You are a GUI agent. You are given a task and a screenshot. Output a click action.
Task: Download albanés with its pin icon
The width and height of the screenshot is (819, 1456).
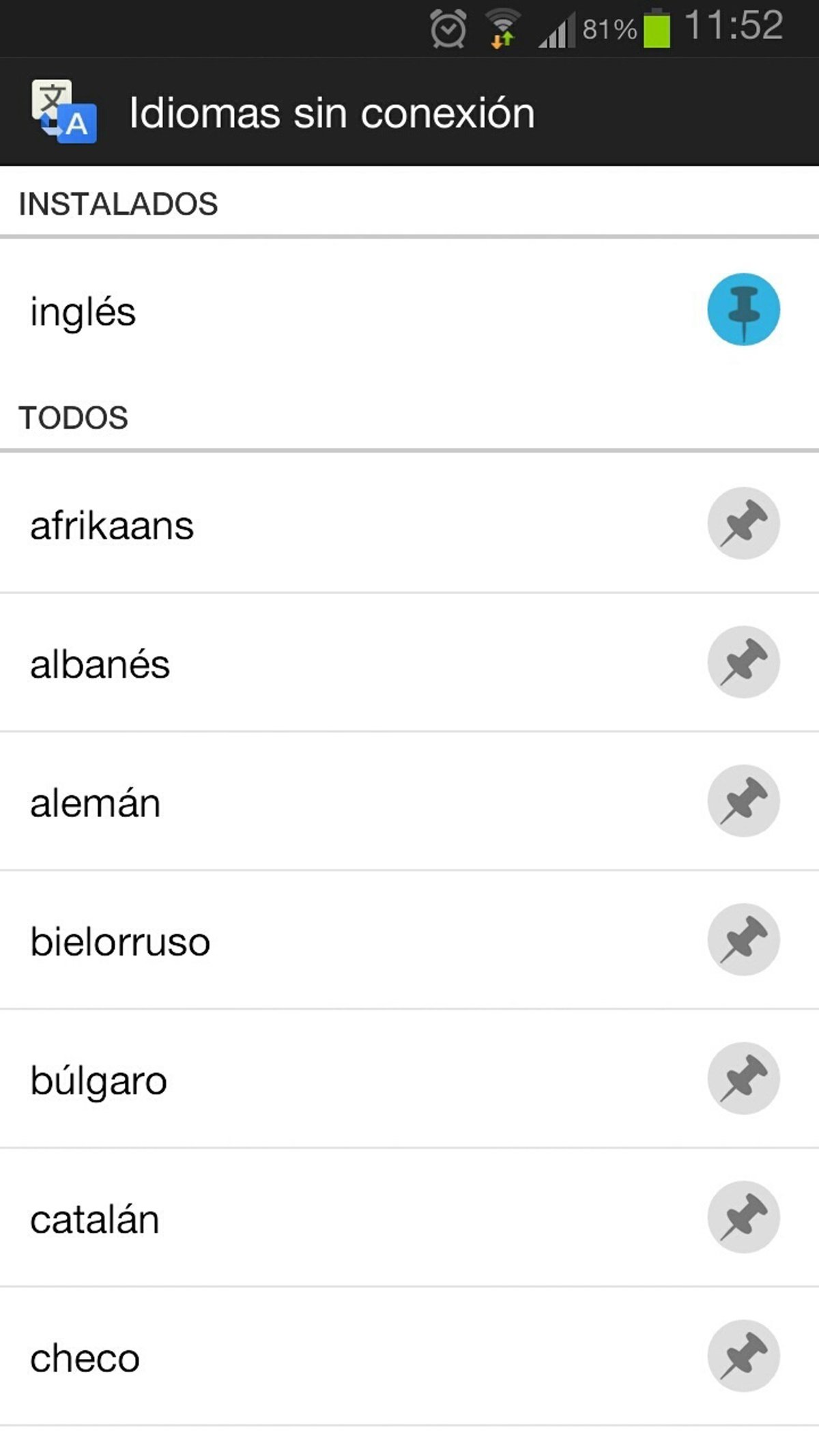743,662
